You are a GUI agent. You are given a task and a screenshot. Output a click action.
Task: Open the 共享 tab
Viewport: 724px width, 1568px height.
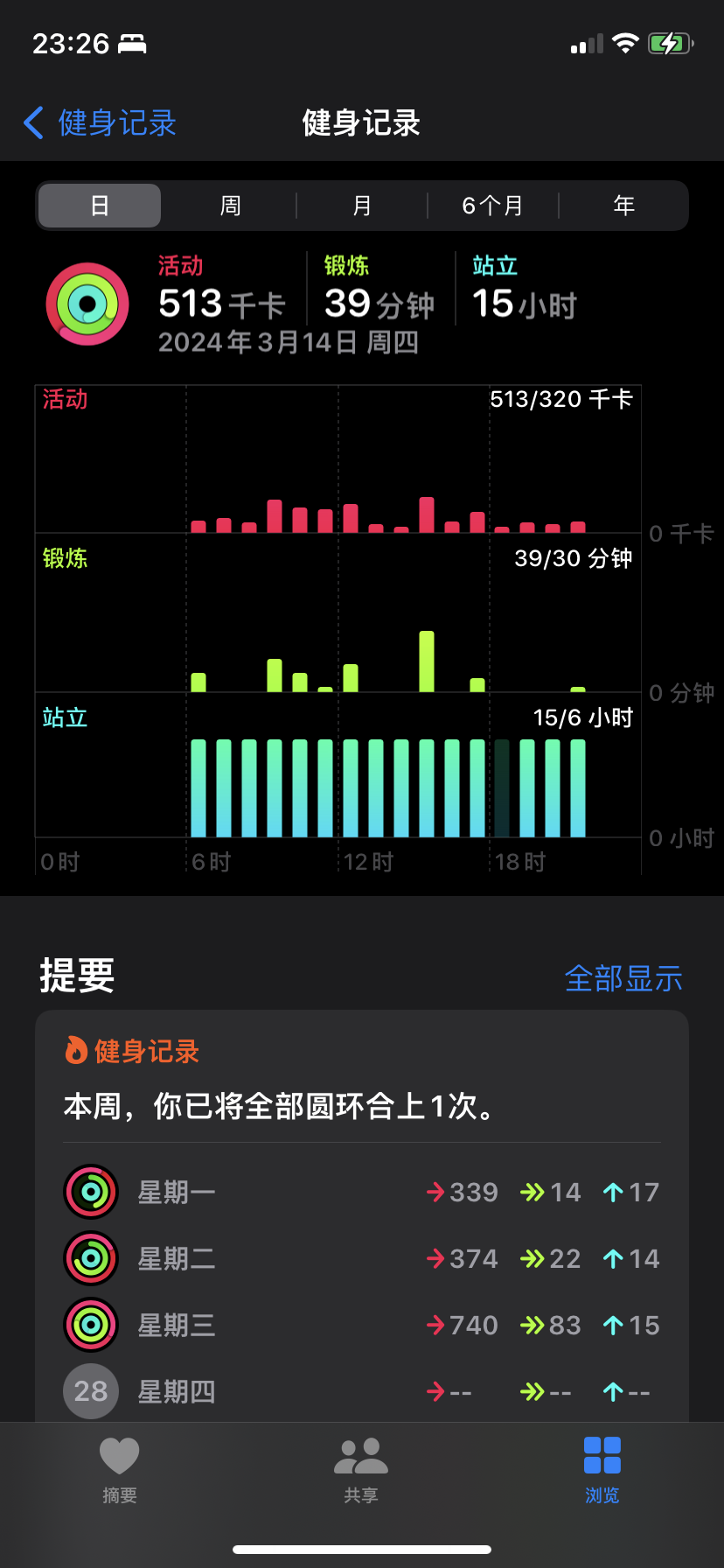(361, 1470)
